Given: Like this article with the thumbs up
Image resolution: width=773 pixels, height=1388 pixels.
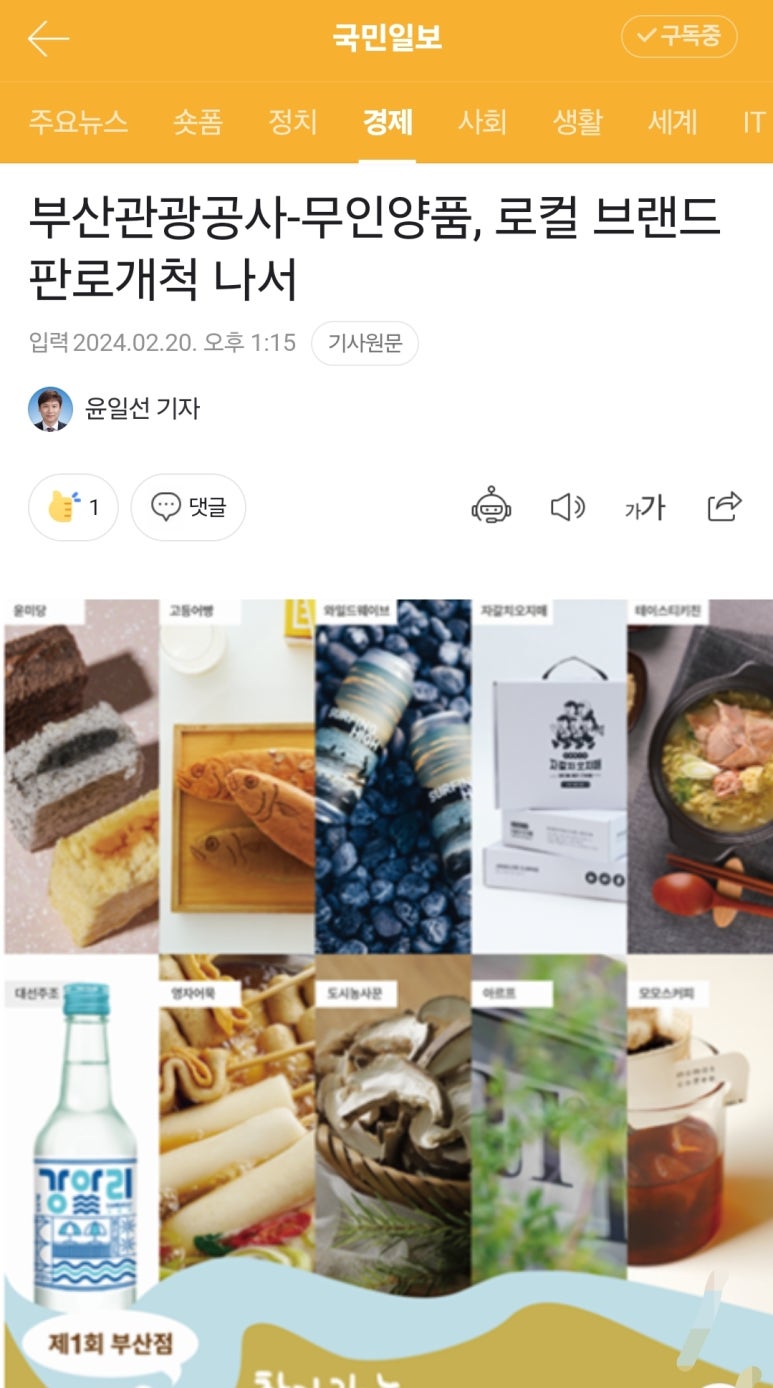Looking at the screenshot, I should pos(73,507).
